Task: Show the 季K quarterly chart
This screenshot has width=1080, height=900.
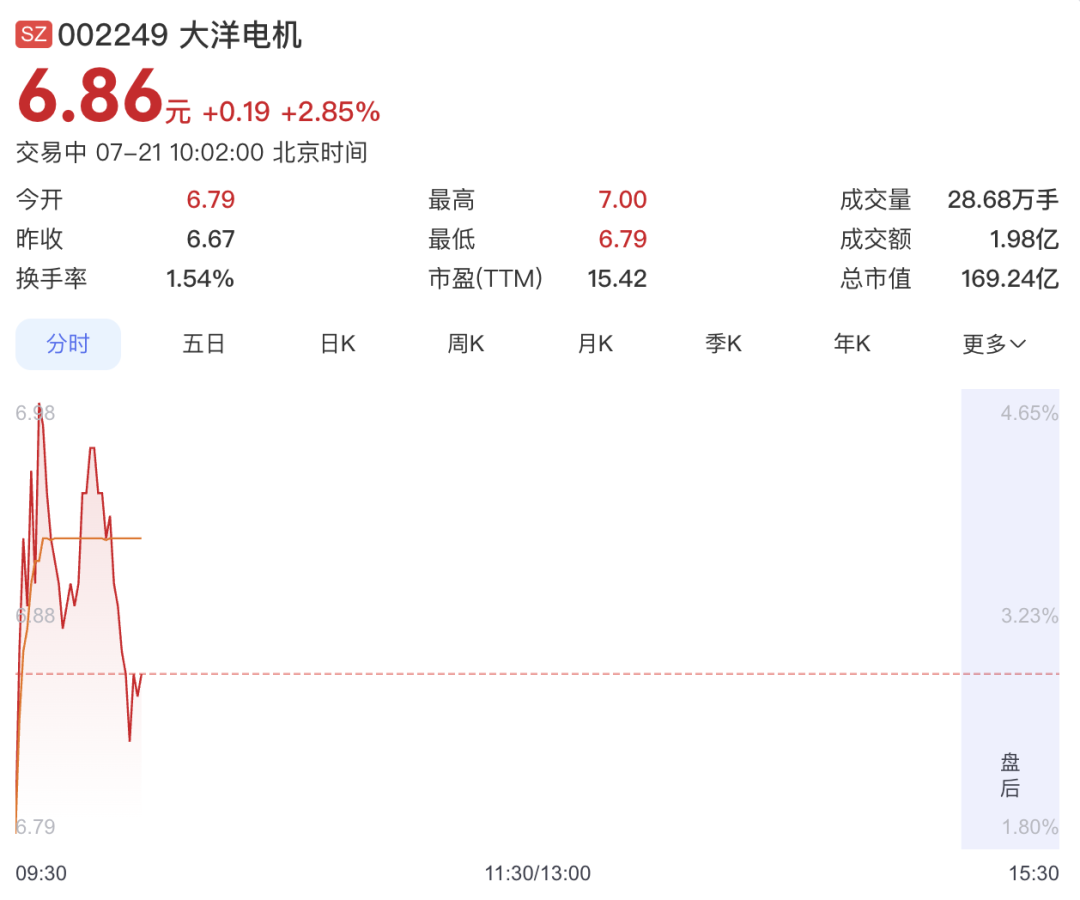Action: point(723,344)
